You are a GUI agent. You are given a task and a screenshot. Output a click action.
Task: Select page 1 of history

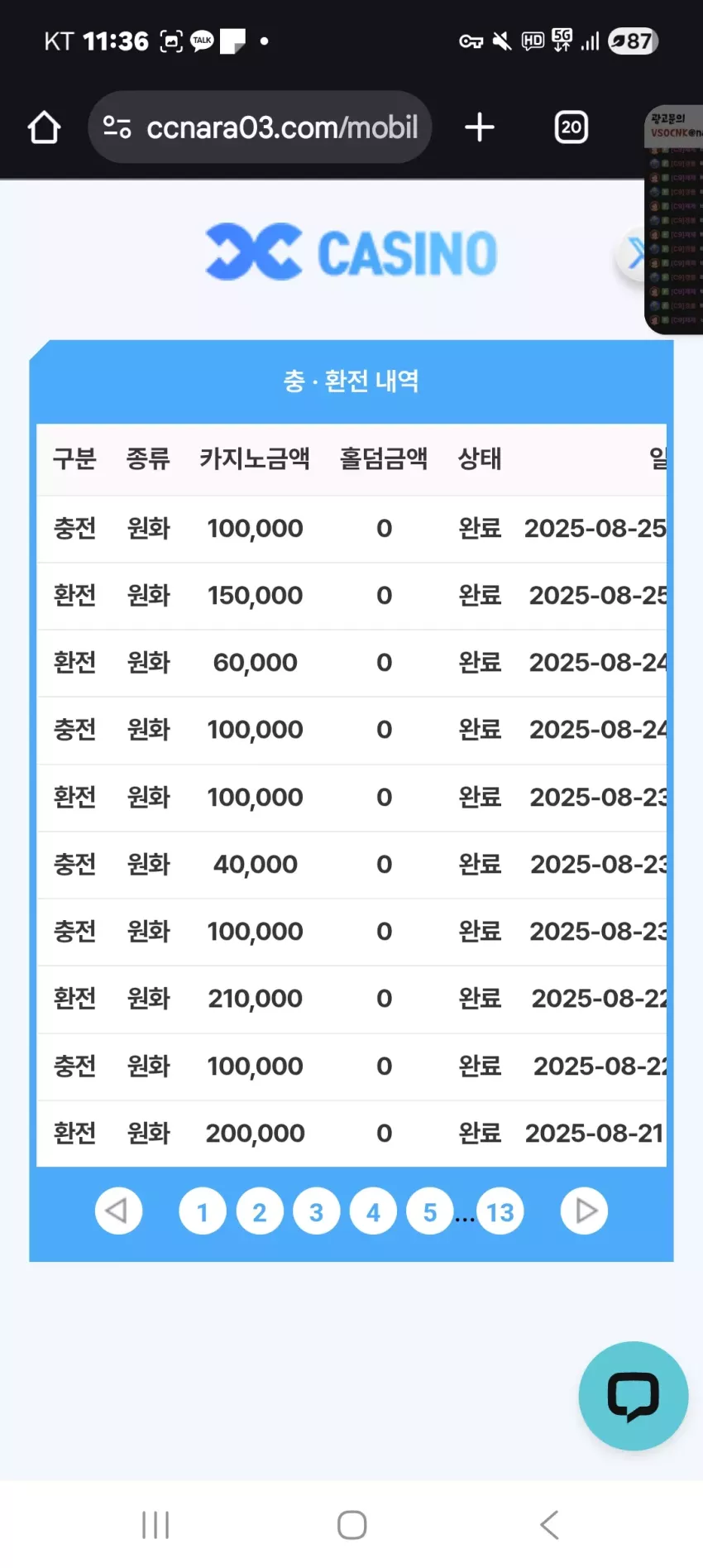[x=203, y=1211]
